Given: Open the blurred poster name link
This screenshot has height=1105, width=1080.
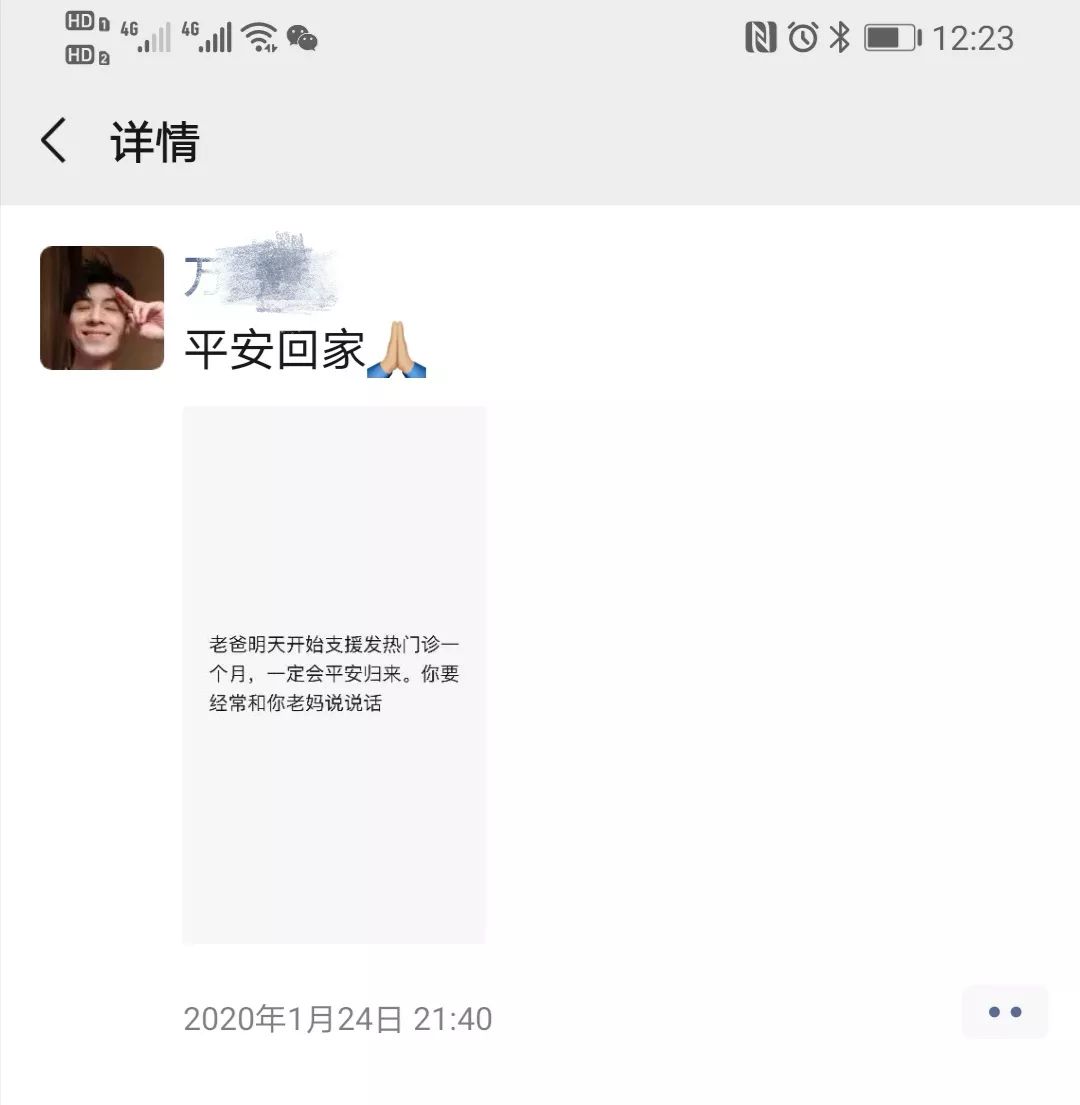Looking at the screenshot, I should [258, 274].
